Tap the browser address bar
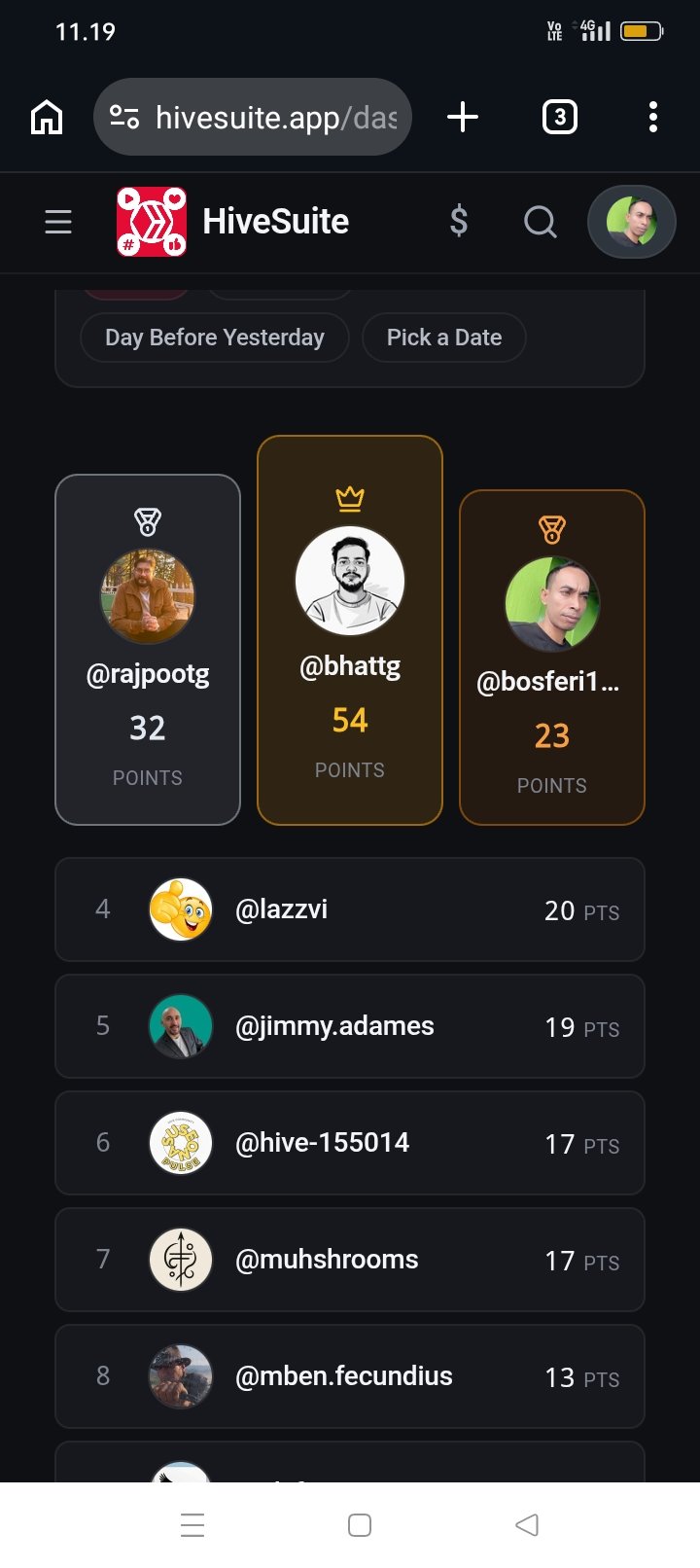Viewport: 700px width, 1568px height. (x=253, y=117)
